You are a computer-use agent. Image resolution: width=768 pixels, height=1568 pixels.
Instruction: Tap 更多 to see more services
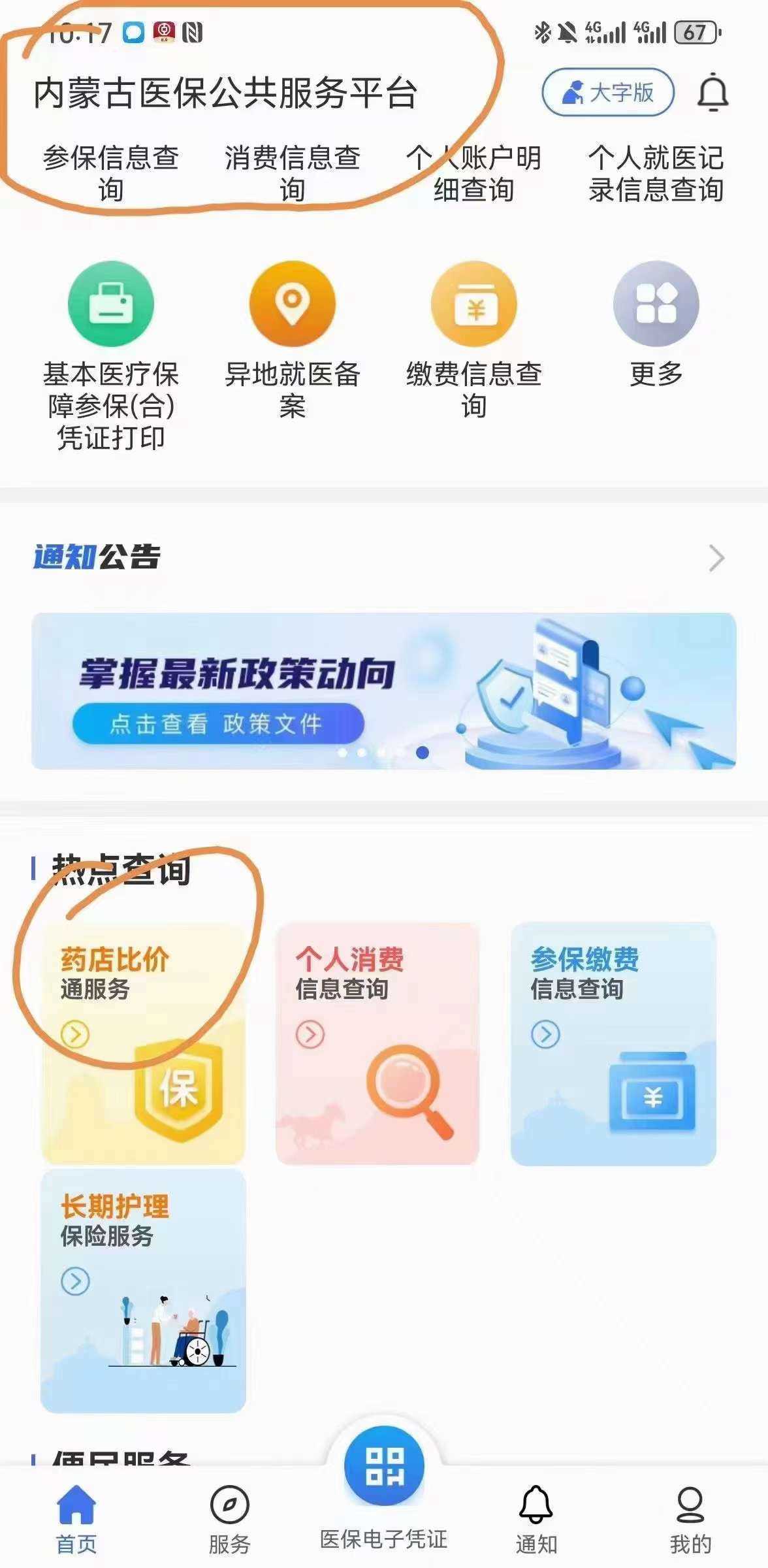656,323
